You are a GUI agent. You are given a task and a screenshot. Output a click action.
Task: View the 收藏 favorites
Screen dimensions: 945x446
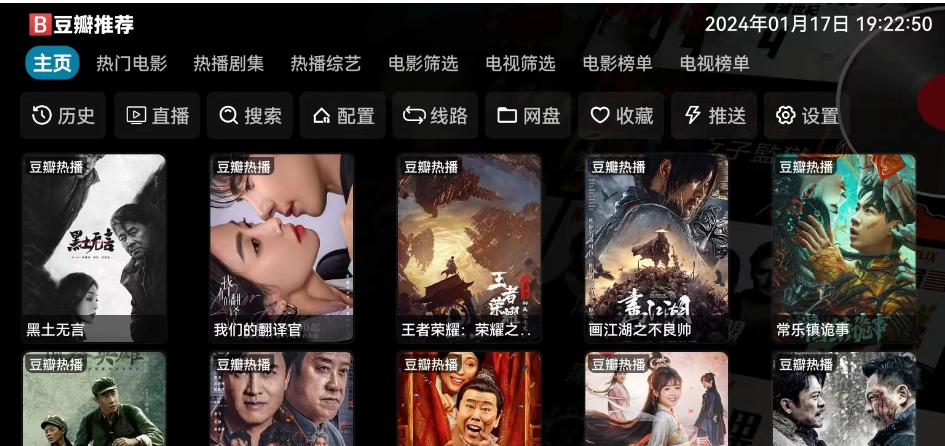coord(621,116)
